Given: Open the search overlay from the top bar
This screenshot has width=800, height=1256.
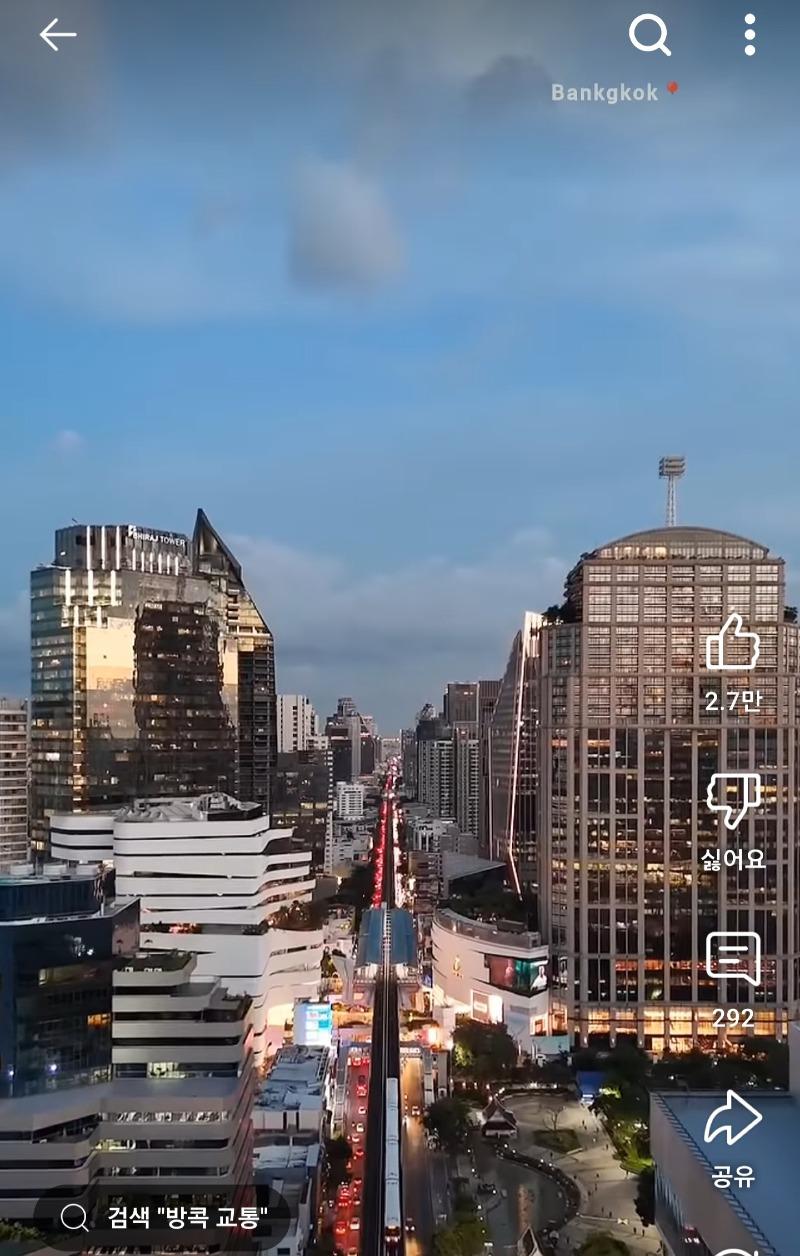Looking at the screenshot, I should [x=651, y=36].
